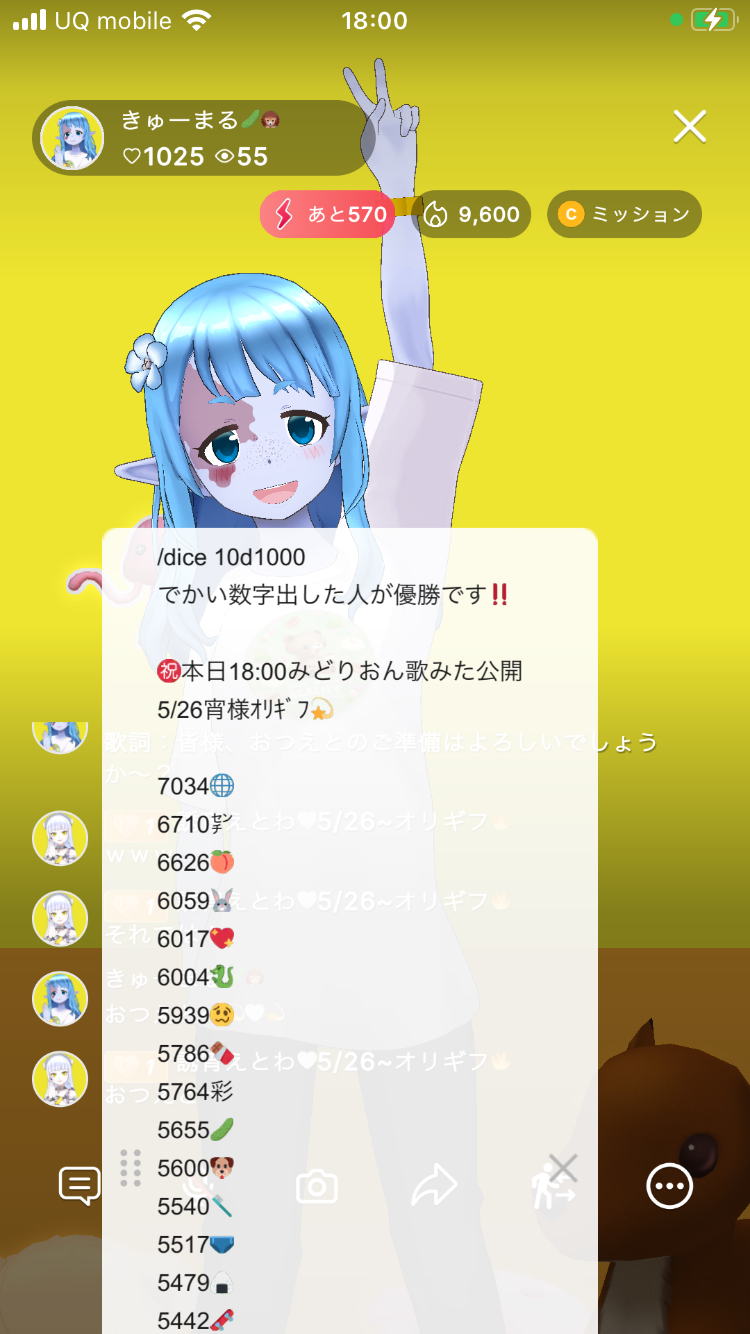Tap the あと570 boost chip
750x1334 pixels.
tap(328, 214)
